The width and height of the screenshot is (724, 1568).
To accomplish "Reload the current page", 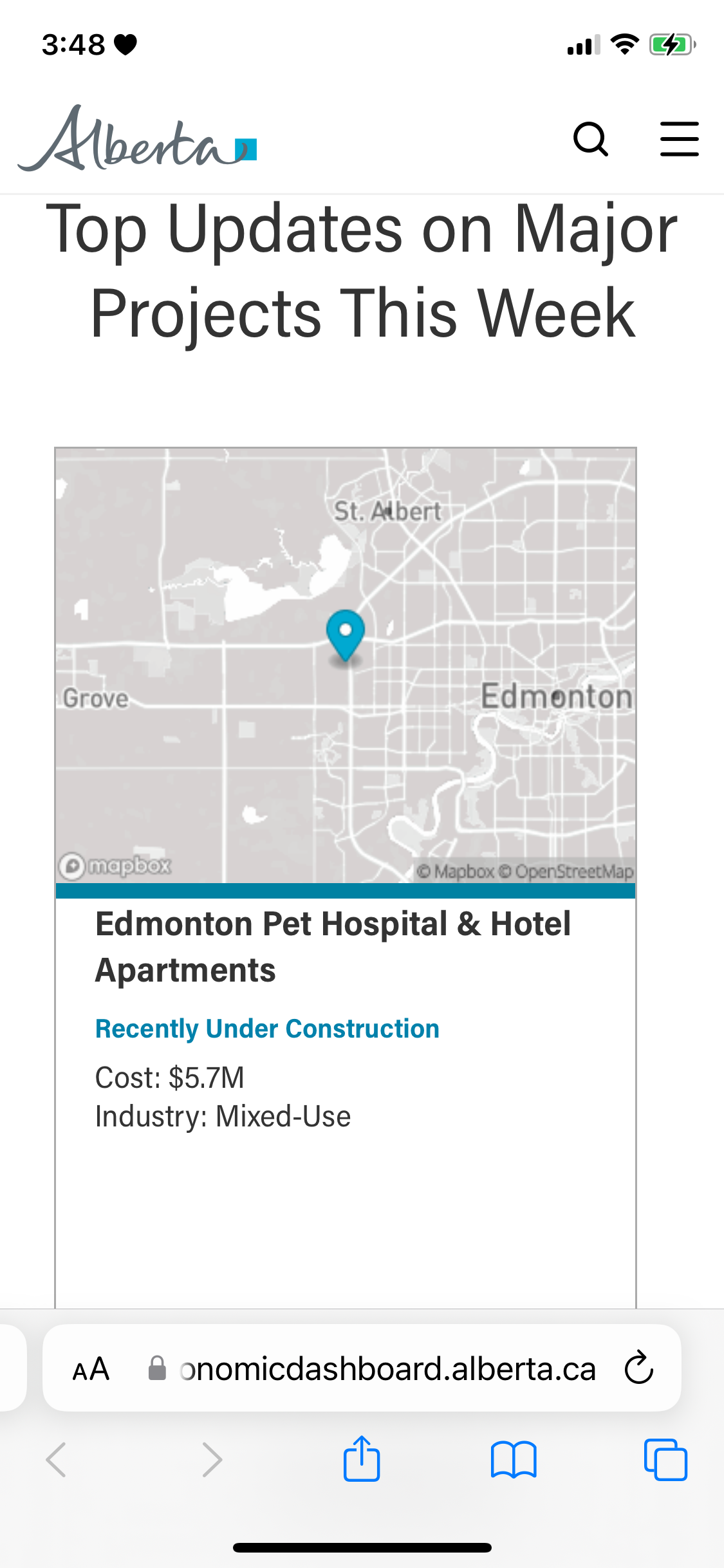I will (x=638, y=1368).
